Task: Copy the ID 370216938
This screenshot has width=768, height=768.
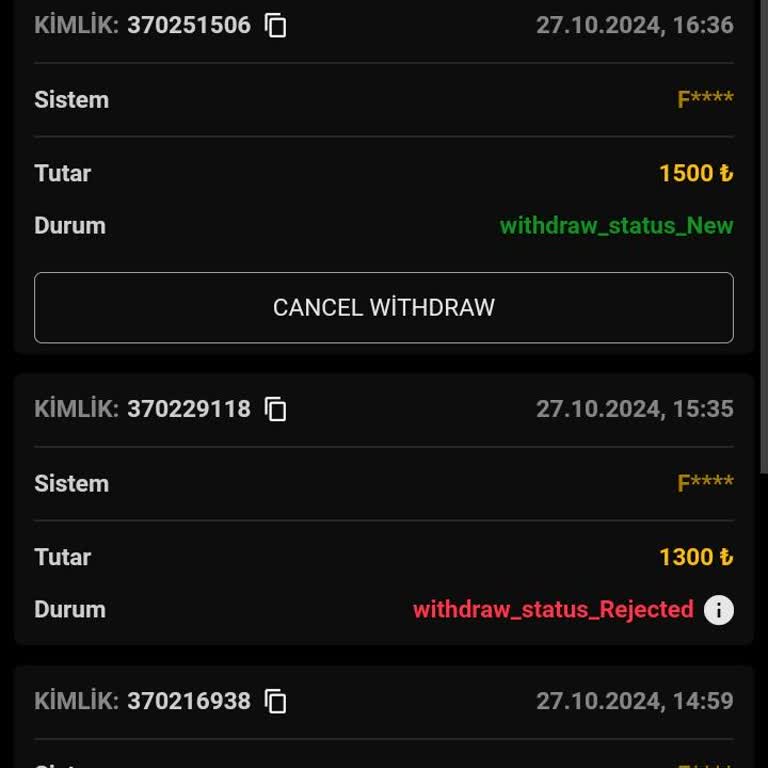Action: (276, 702)
